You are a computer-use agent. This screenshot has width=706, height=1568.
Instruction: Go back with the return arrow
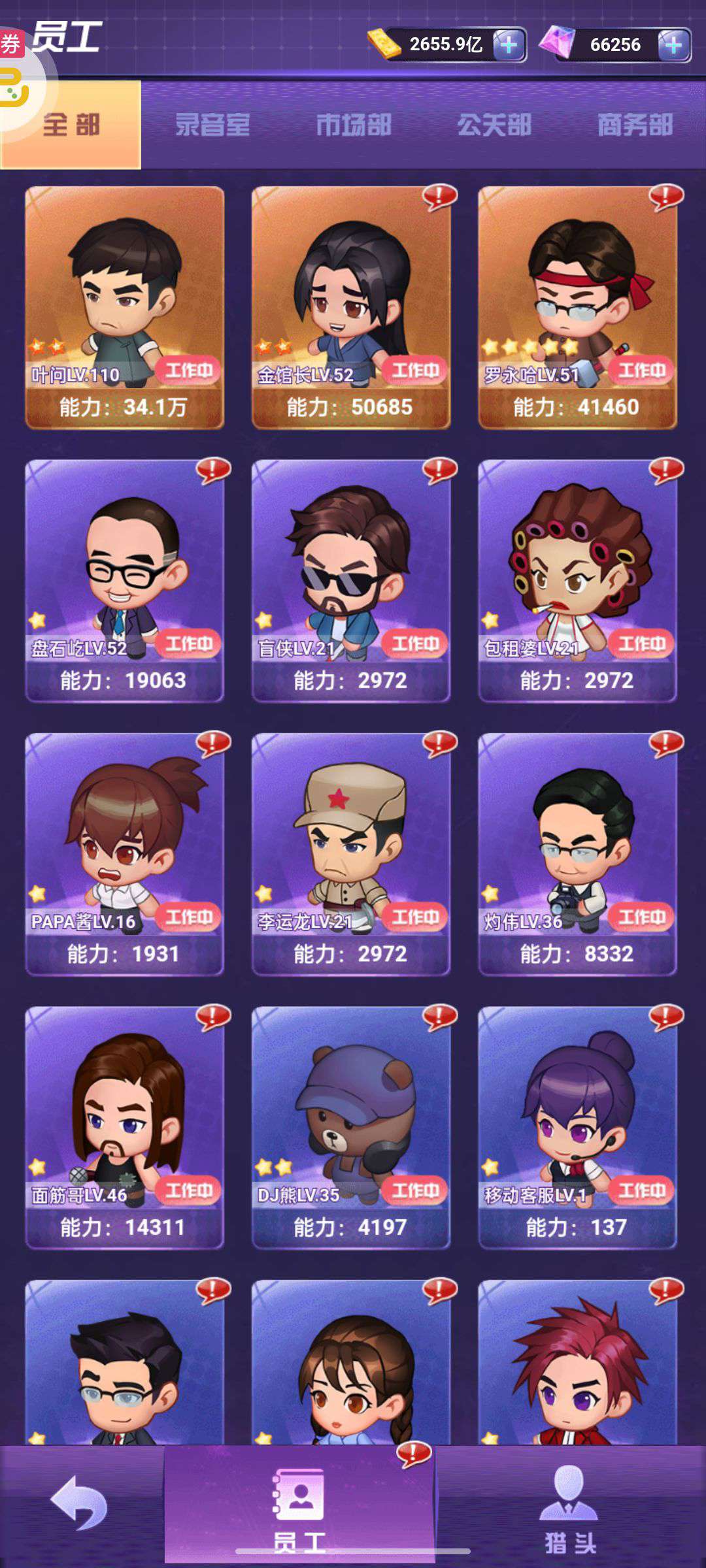pos(79,1503)
